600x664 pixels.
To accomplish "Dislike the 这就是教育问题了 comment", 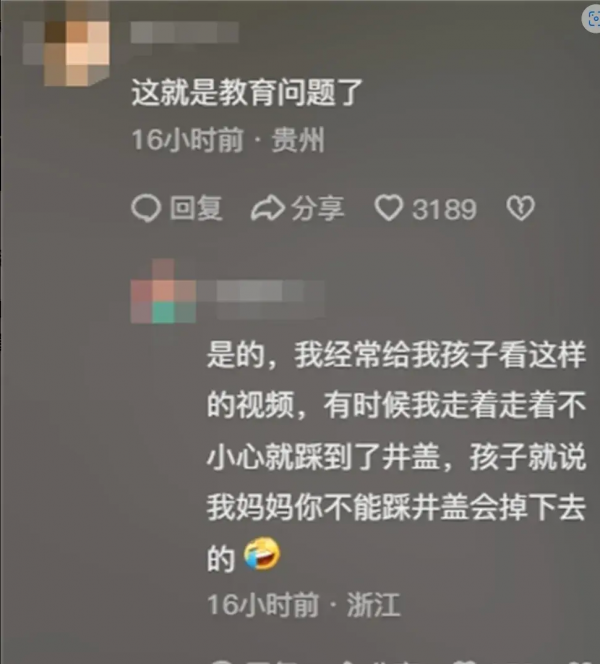I will (x=520, y=209).
